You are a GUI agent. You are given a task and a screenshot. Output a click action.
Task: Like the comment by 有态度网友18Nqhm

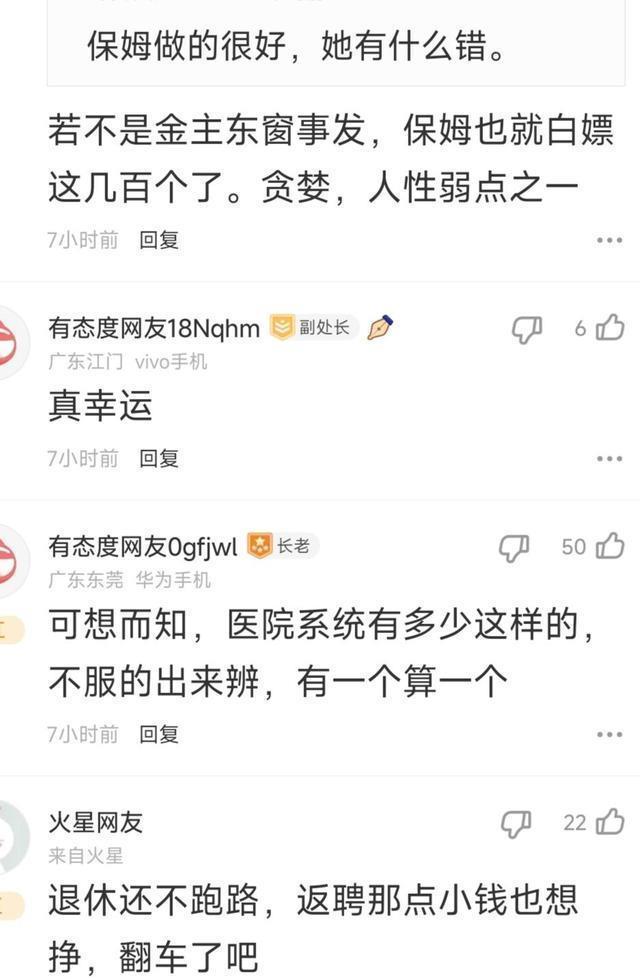(610, 328)
